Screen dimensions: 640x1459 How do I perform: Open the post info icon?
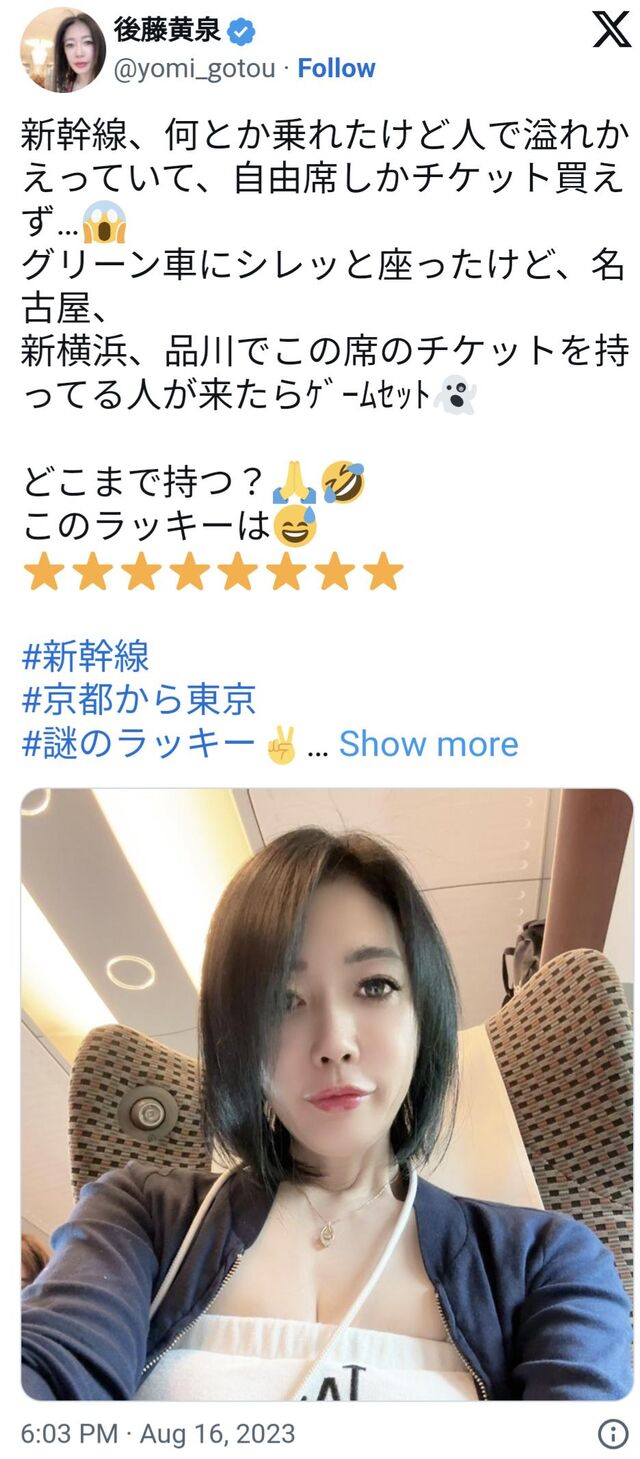612,1434
